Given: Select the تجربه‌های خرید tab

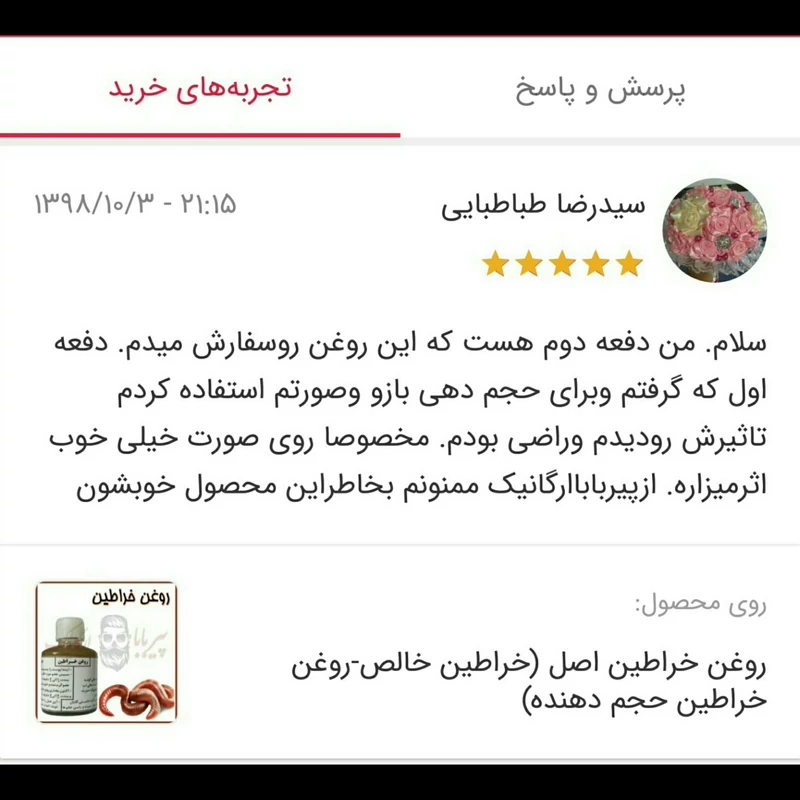Looking at the screenshot, I should pos(200,90).
